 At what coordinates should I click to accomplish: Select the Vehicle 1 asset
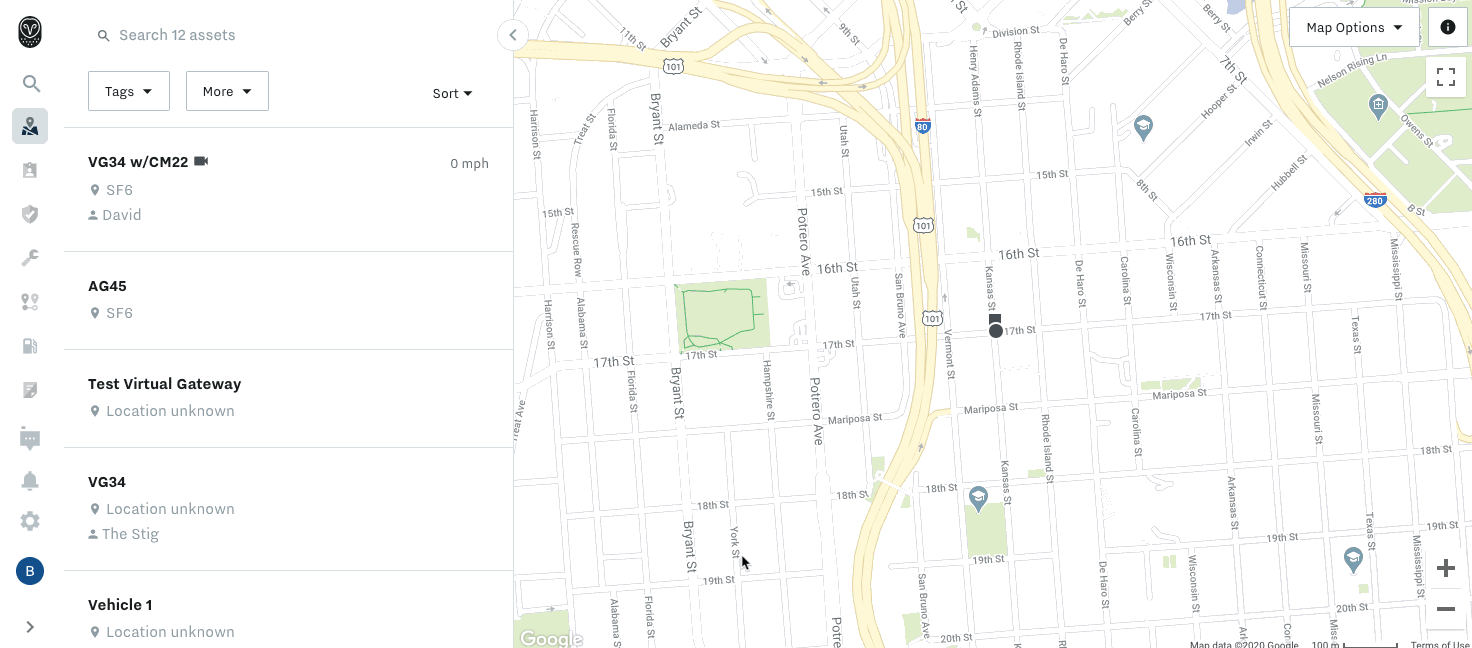[120, 605]
